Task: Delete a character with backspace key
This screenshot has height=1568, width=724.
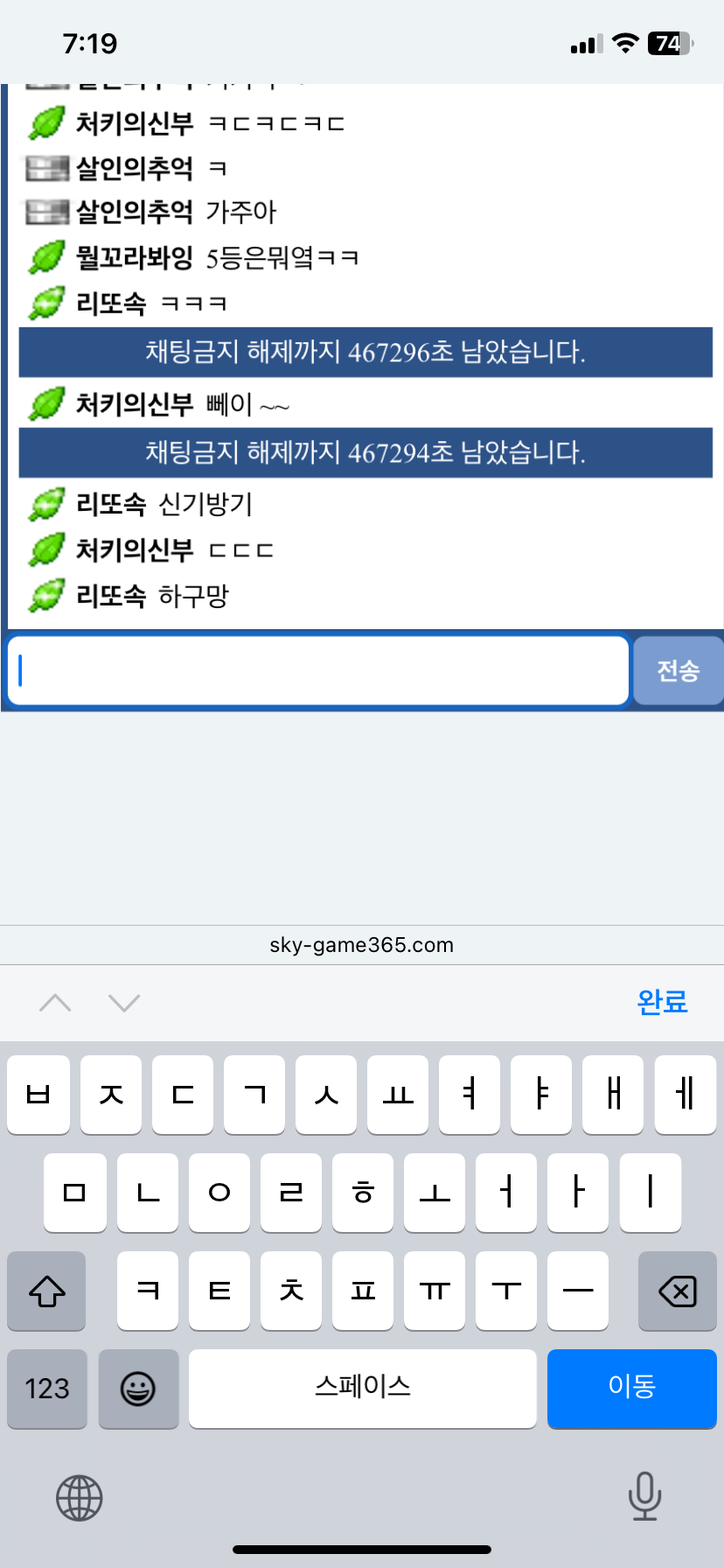Action: pos(678,1291)
